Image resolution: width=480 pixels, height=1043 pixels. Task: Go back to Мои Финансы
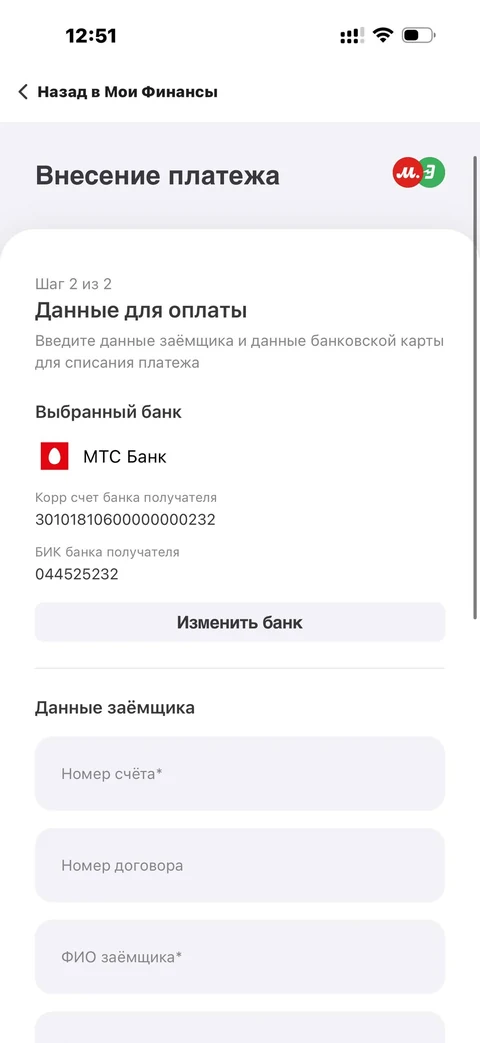pyautogui.click(x=118, y=92)
